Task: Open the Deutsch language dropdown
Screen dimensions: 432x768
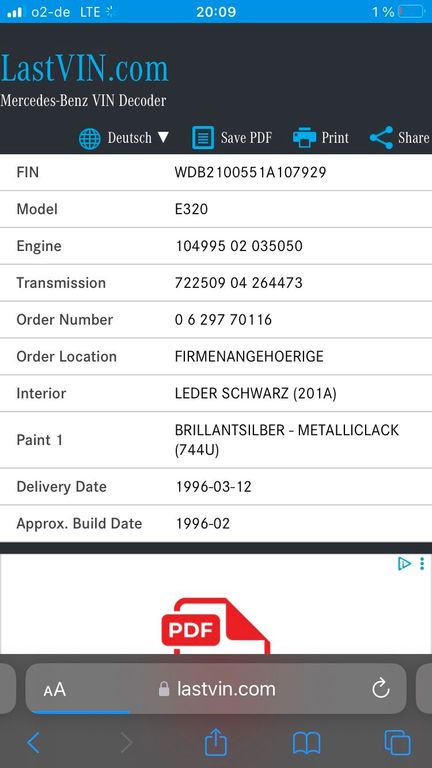Action: [123, 138]
